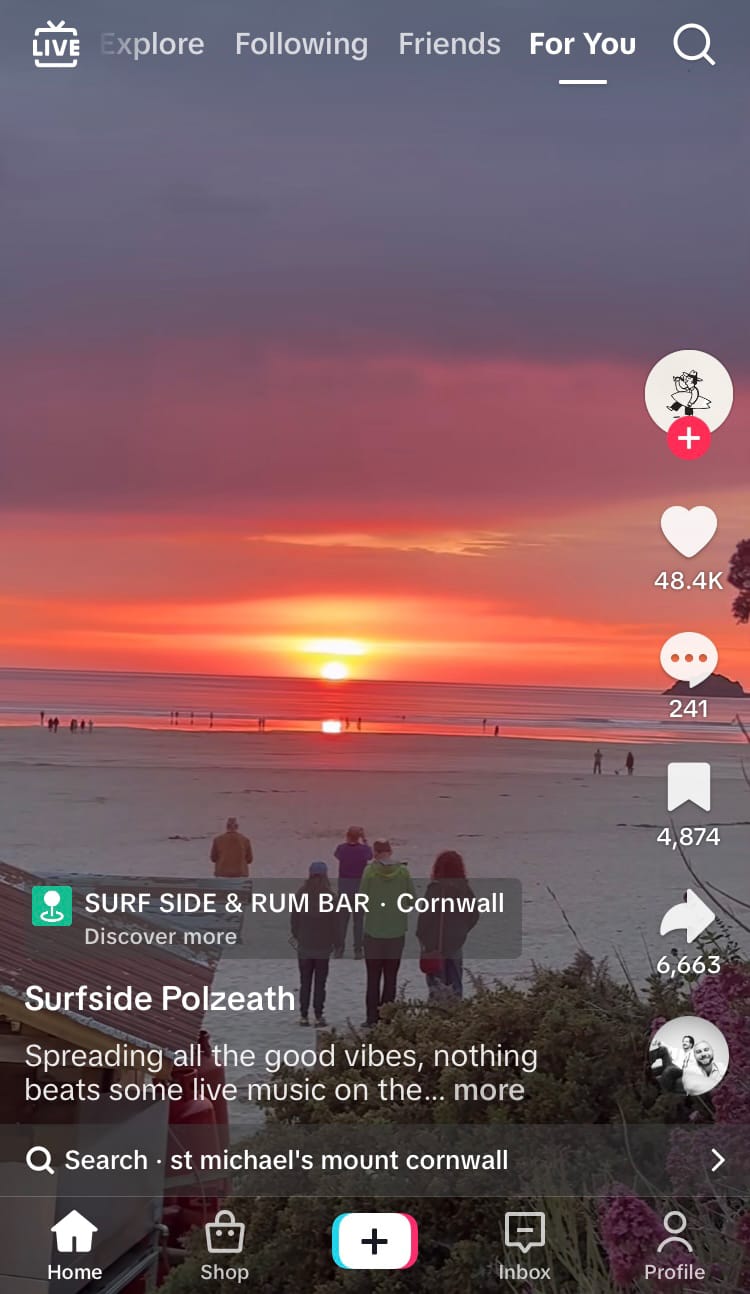Open the search magnifier icon

click(693, 45)
